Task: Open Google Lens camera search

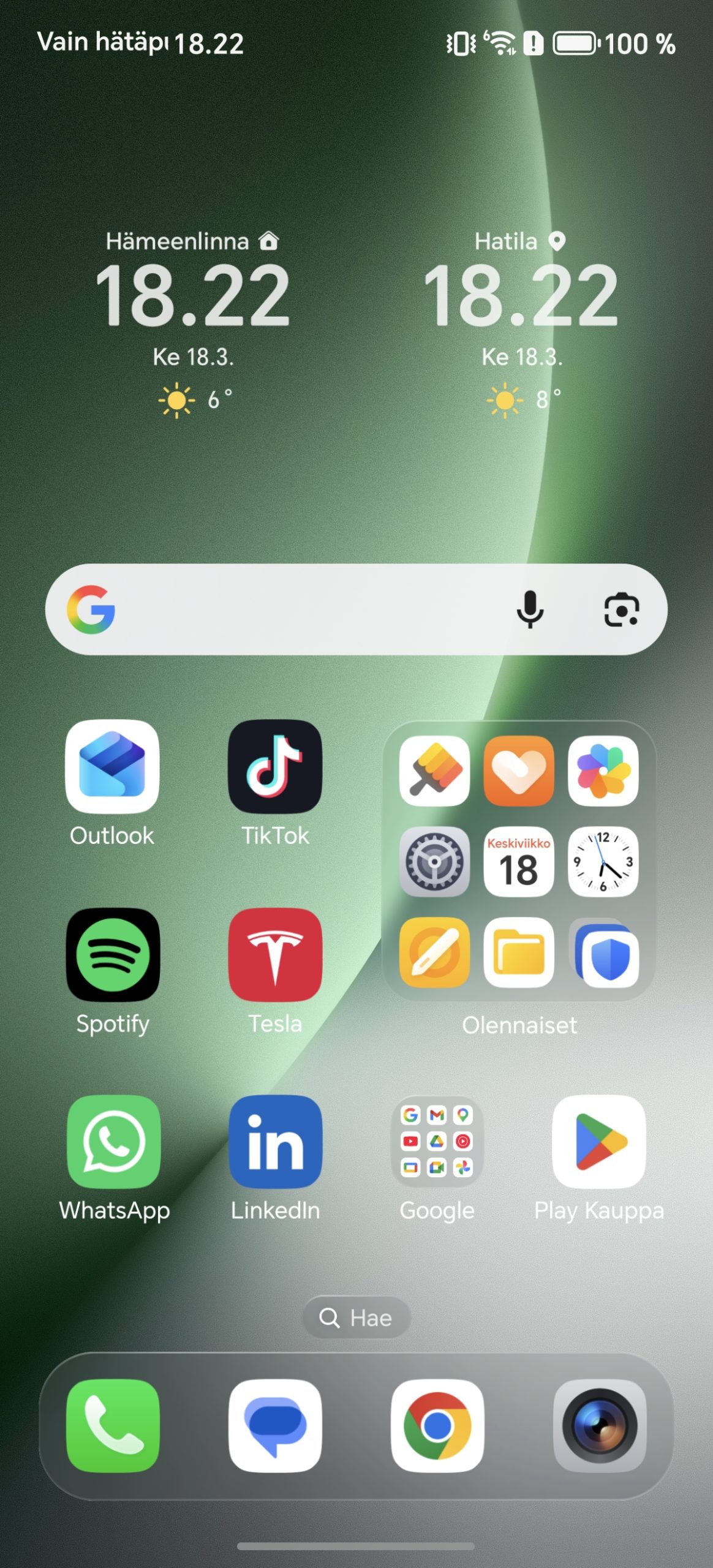Action: [622, 609]
